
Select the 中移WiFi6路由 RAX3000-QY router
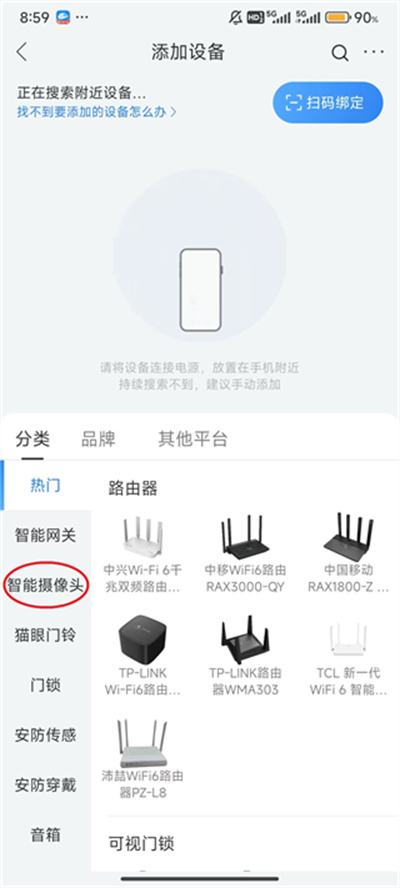(x=245, y=553)
